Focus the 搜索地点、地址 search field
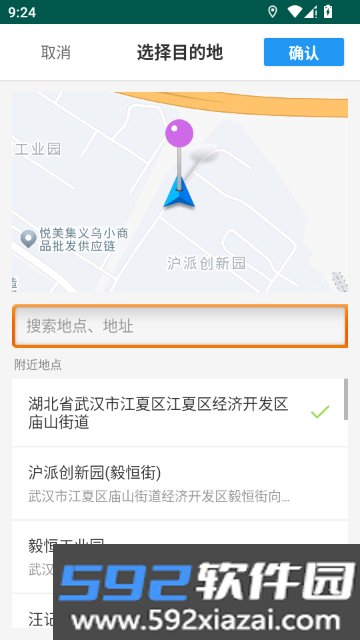360x640 pixels. tap(180, 326)
